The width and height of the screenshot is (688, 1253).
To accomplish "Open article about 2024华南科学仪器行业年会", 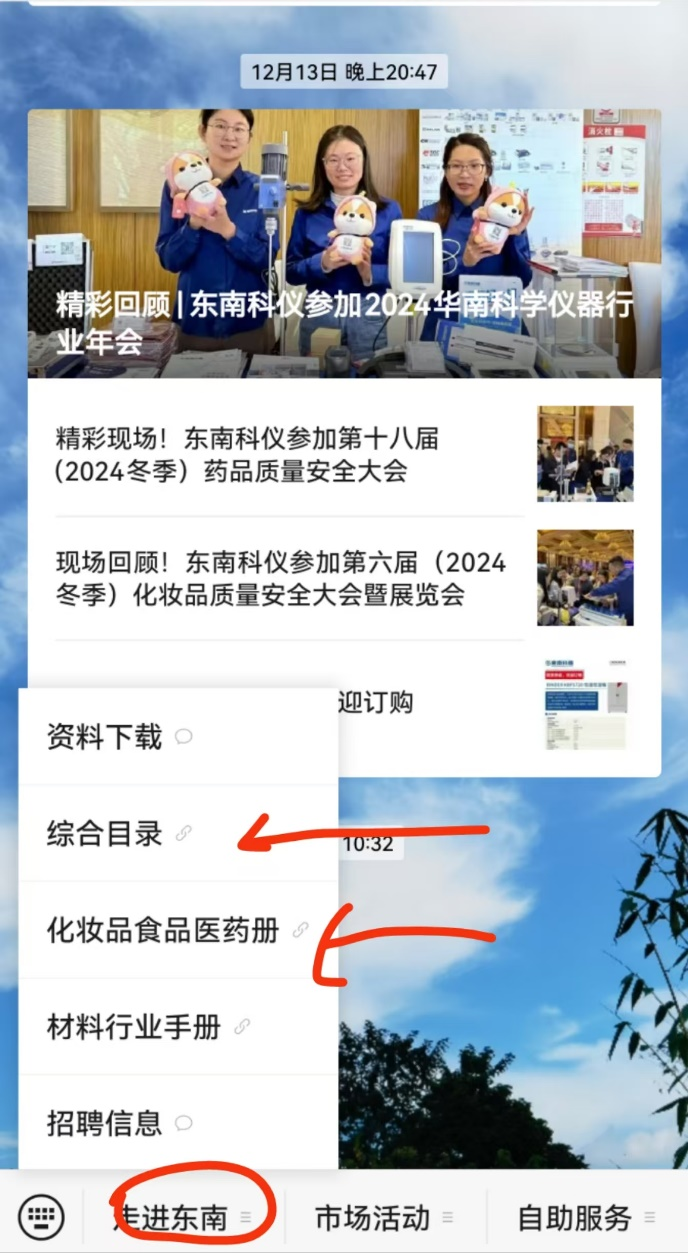I will point(344,243).
